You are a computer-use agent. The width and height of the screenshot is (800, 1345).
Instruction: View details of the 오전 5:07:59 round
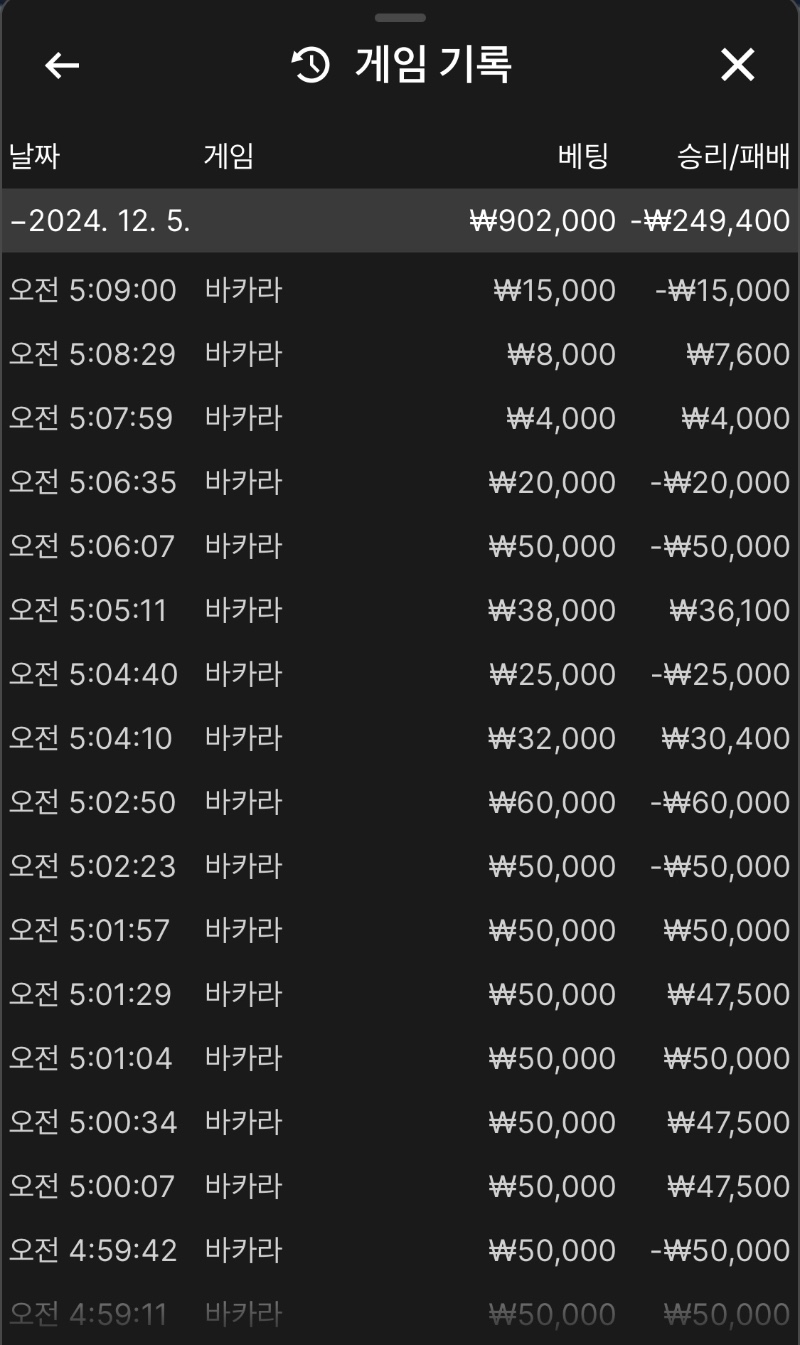[x=400, y=419]
